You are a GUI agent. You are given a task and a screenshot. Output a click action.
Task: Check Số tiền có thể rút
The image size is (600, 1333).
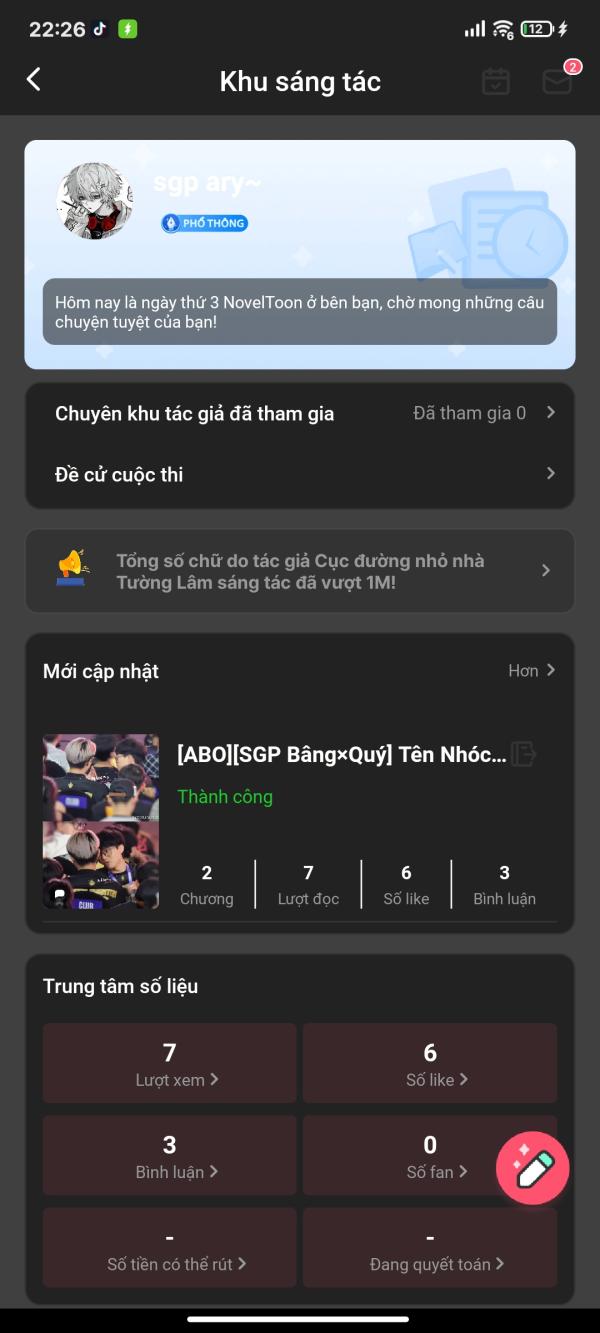click(170, 1248)
